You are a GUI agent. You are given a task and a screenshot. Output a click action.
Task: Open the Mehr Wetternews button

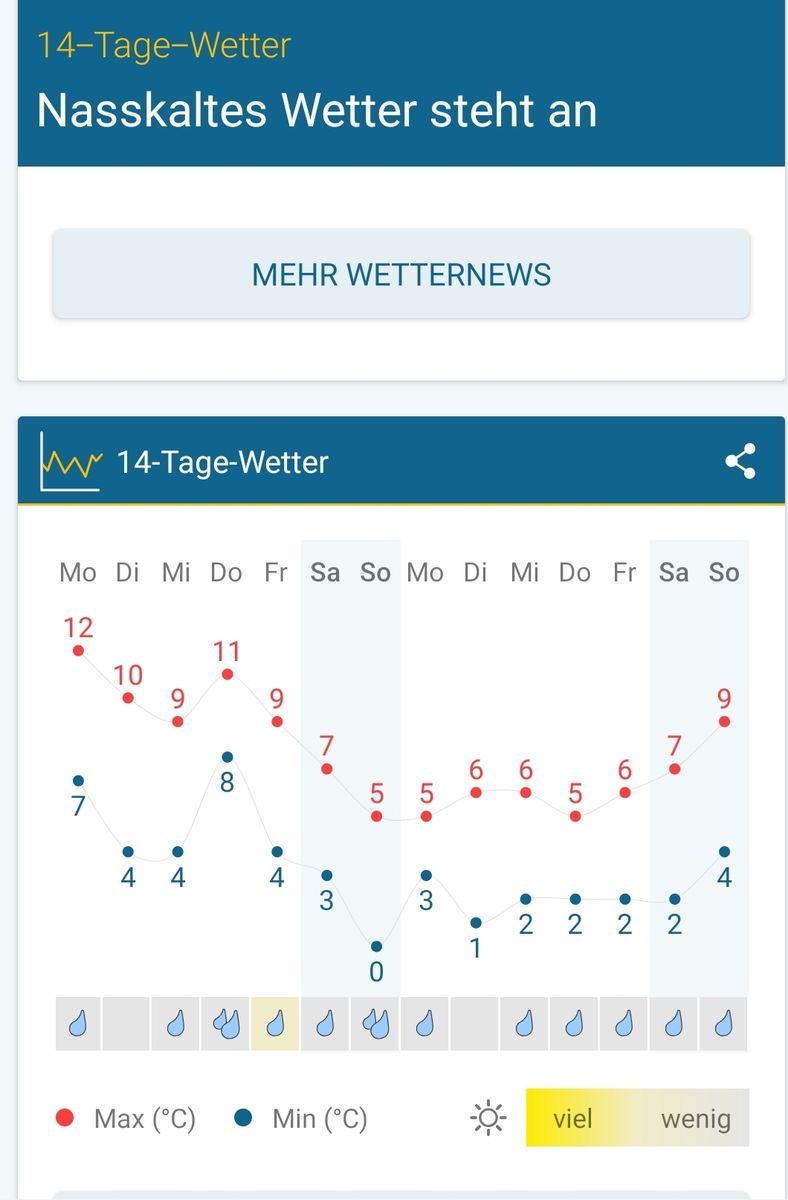(401, 274)
